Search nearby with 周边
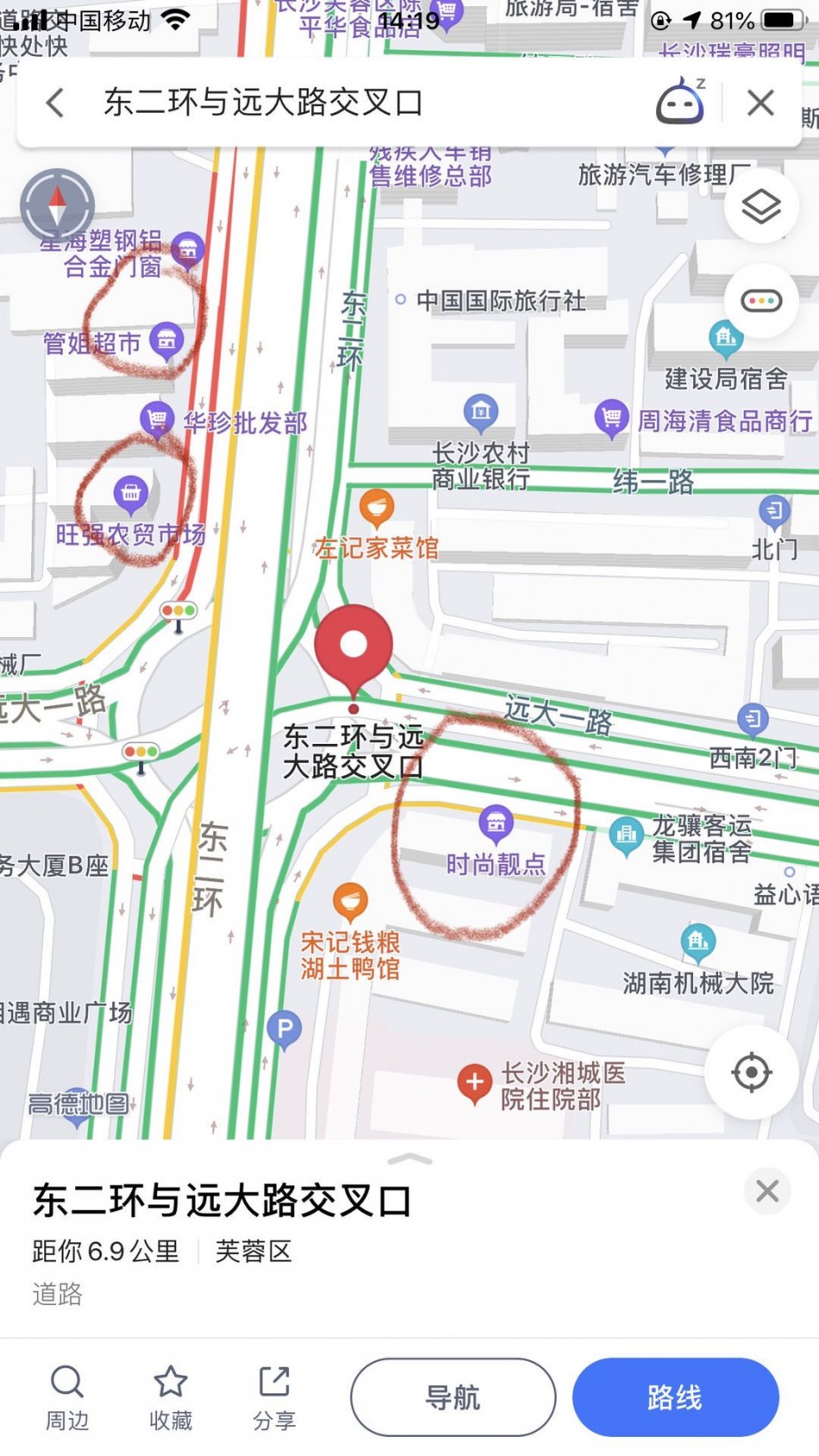819x1456 pixels. [x=67, y=1397]
